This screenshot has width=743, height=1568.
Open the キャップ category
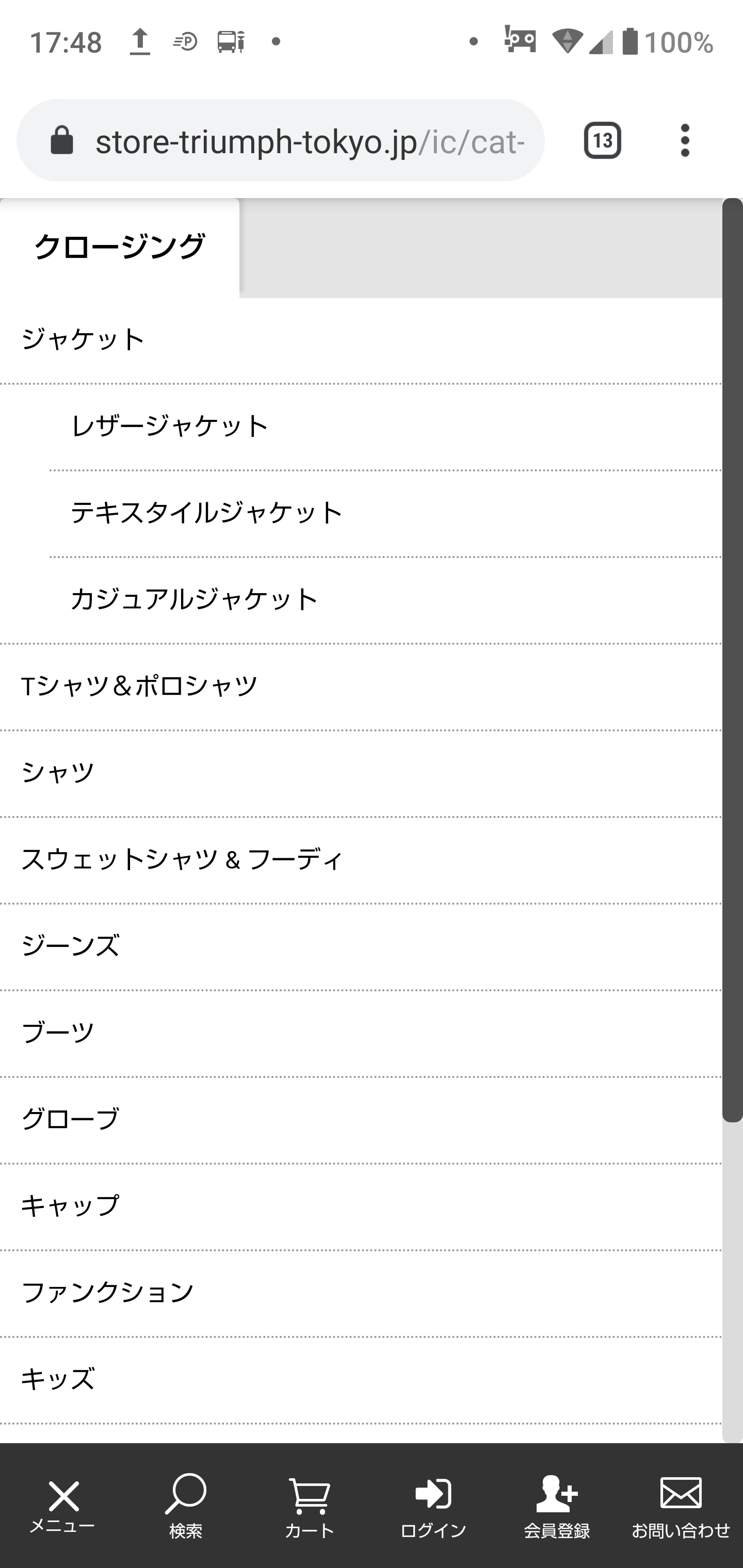pyautogui.click(x=71, y=1206)
